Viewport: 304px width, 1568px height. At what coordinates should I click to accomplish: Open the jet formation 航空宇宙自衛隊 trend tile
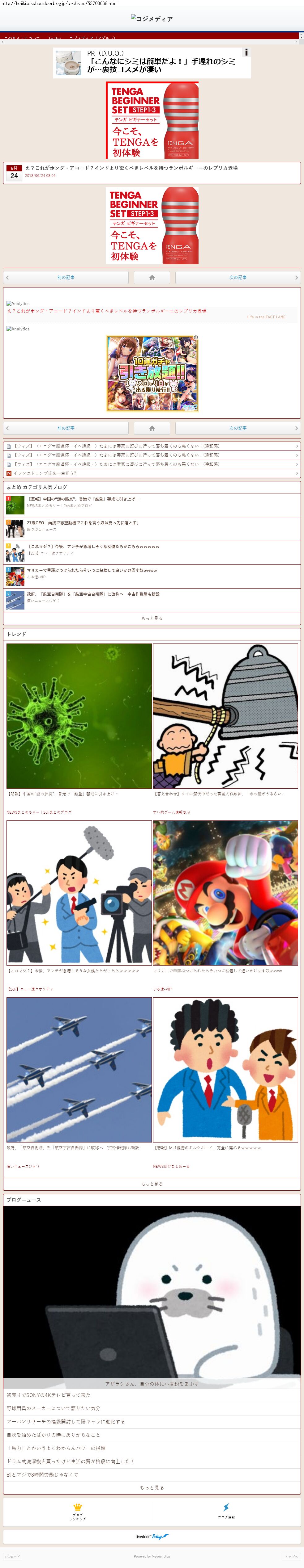pyautogui.click(x=79, y=1070)
